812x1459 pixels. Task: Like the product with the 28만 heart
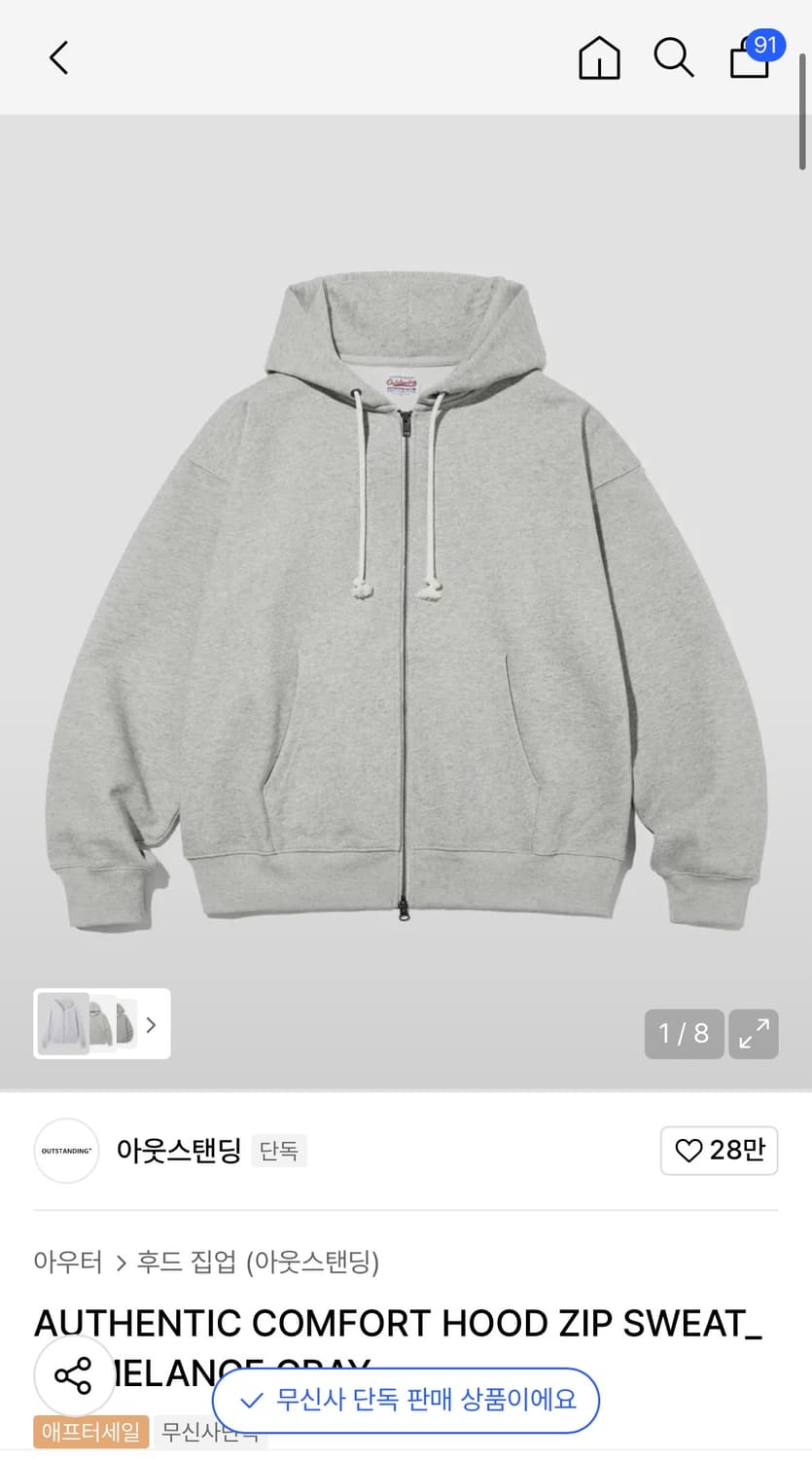[719, 1150]
